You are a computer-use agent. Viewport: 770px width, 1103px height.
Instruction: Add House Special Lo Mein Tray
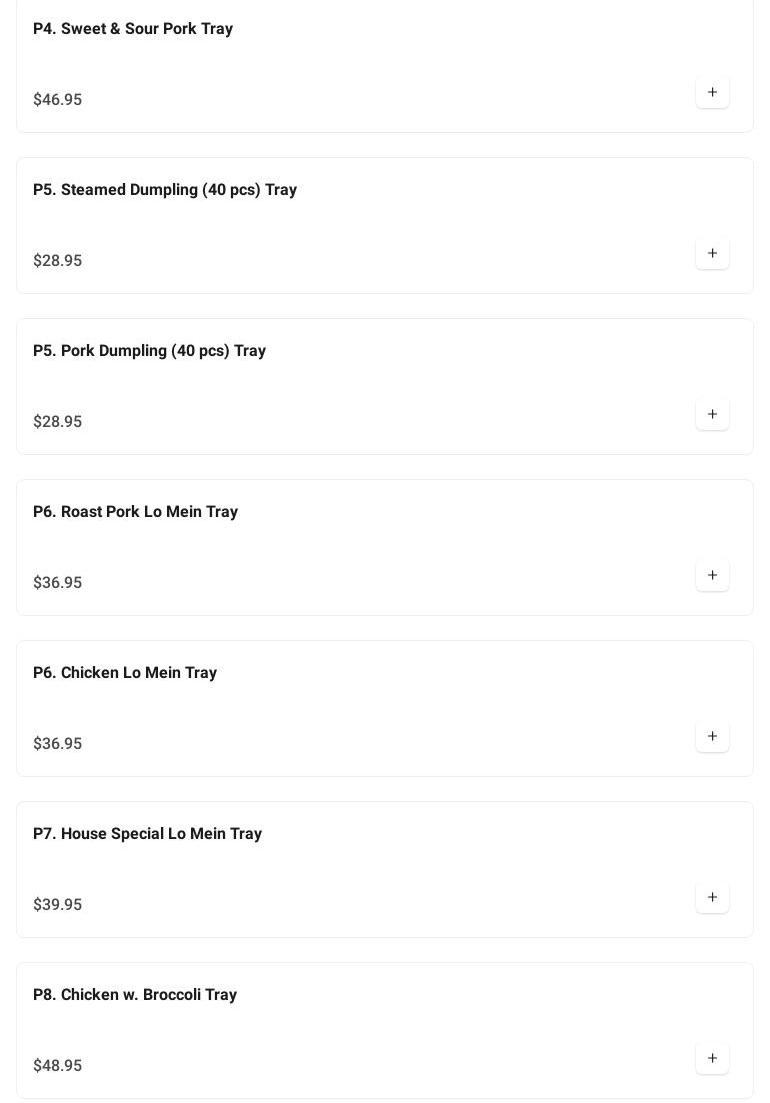click(x=712, y=897)
